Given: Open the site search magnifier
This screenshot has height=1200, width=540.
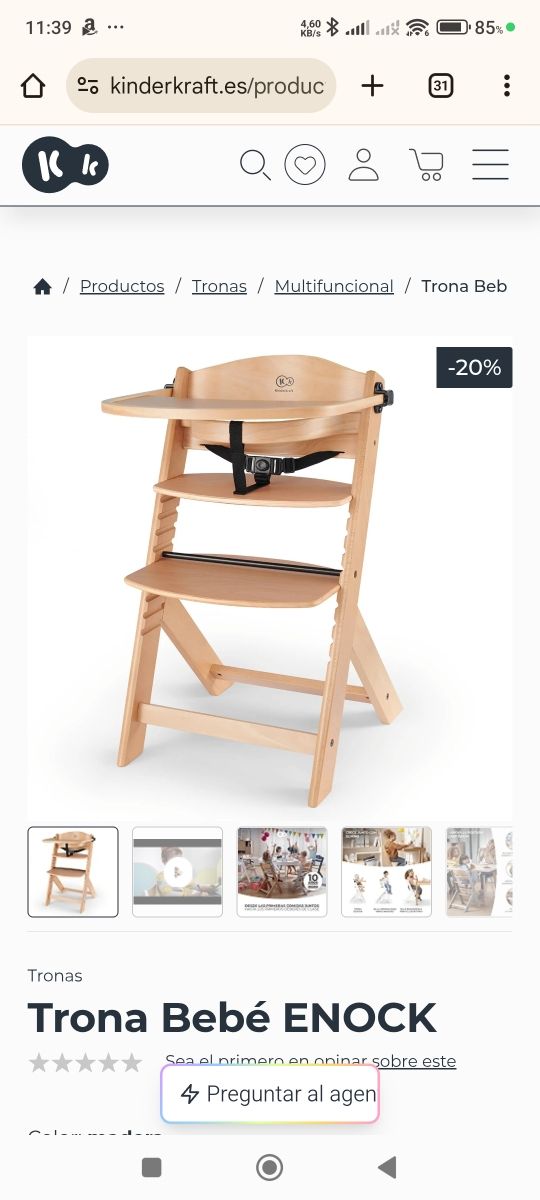Looking at the screenshot, I should point(256,165).
